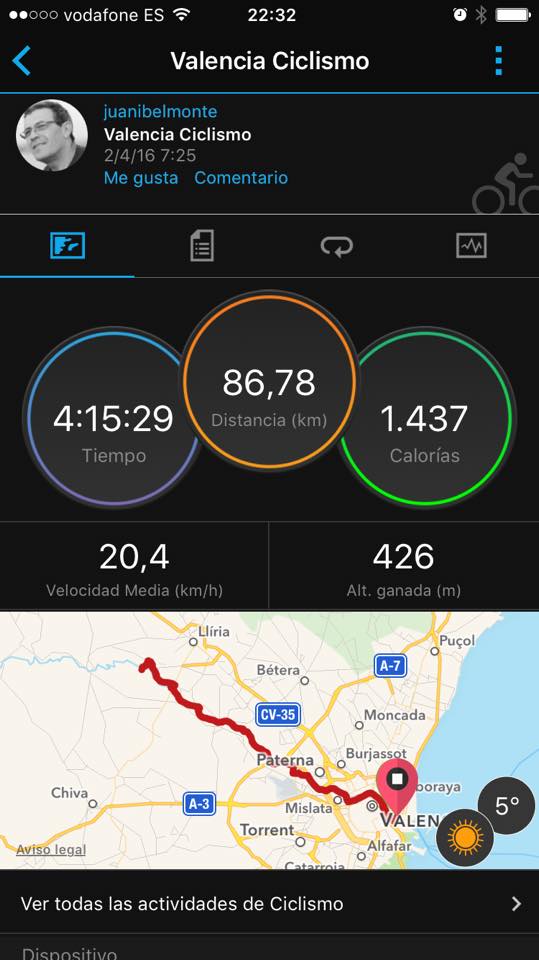
Task: Switch to the details list tab
Action: 202,246
